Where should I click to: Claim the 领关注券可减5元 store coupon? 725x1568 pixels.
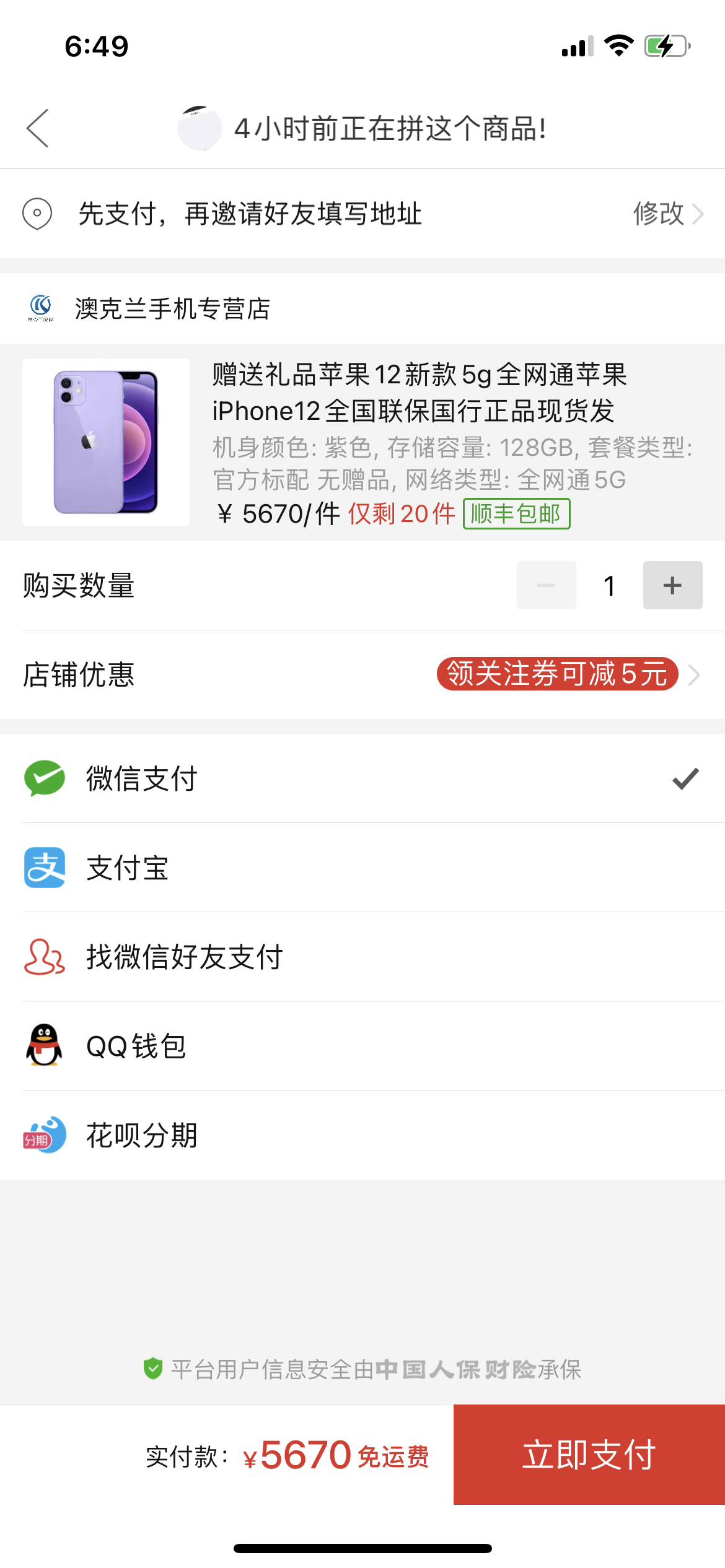pyautogui.click(x=557, y=674)
